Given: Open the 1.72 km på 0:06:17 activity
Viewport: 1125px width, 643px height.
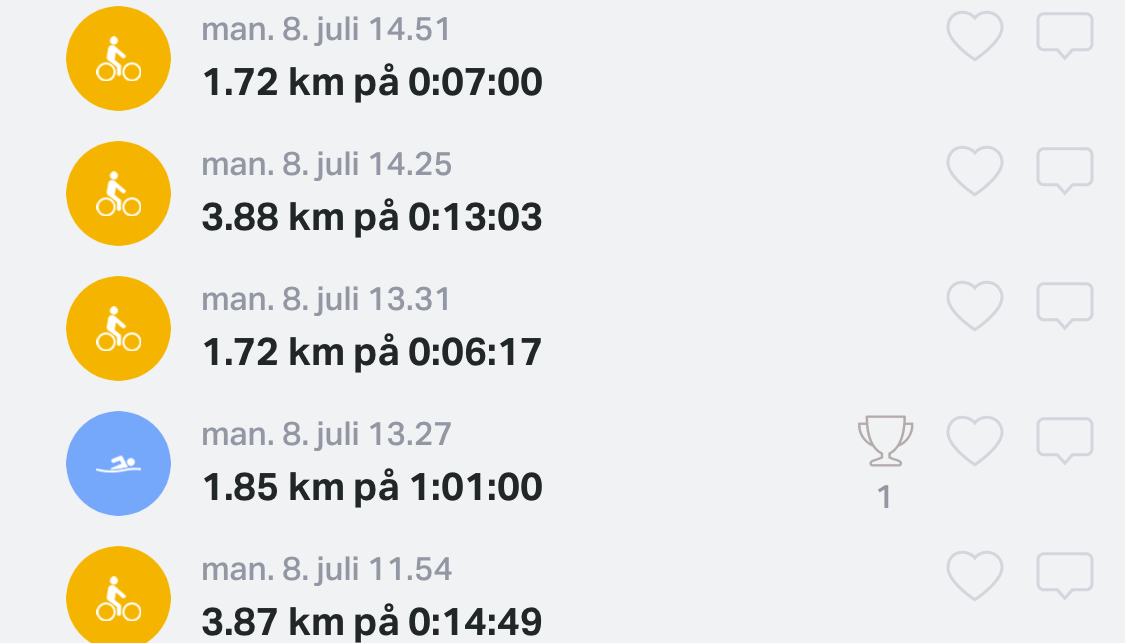Looking at the screenshot, I should point(372,353).
